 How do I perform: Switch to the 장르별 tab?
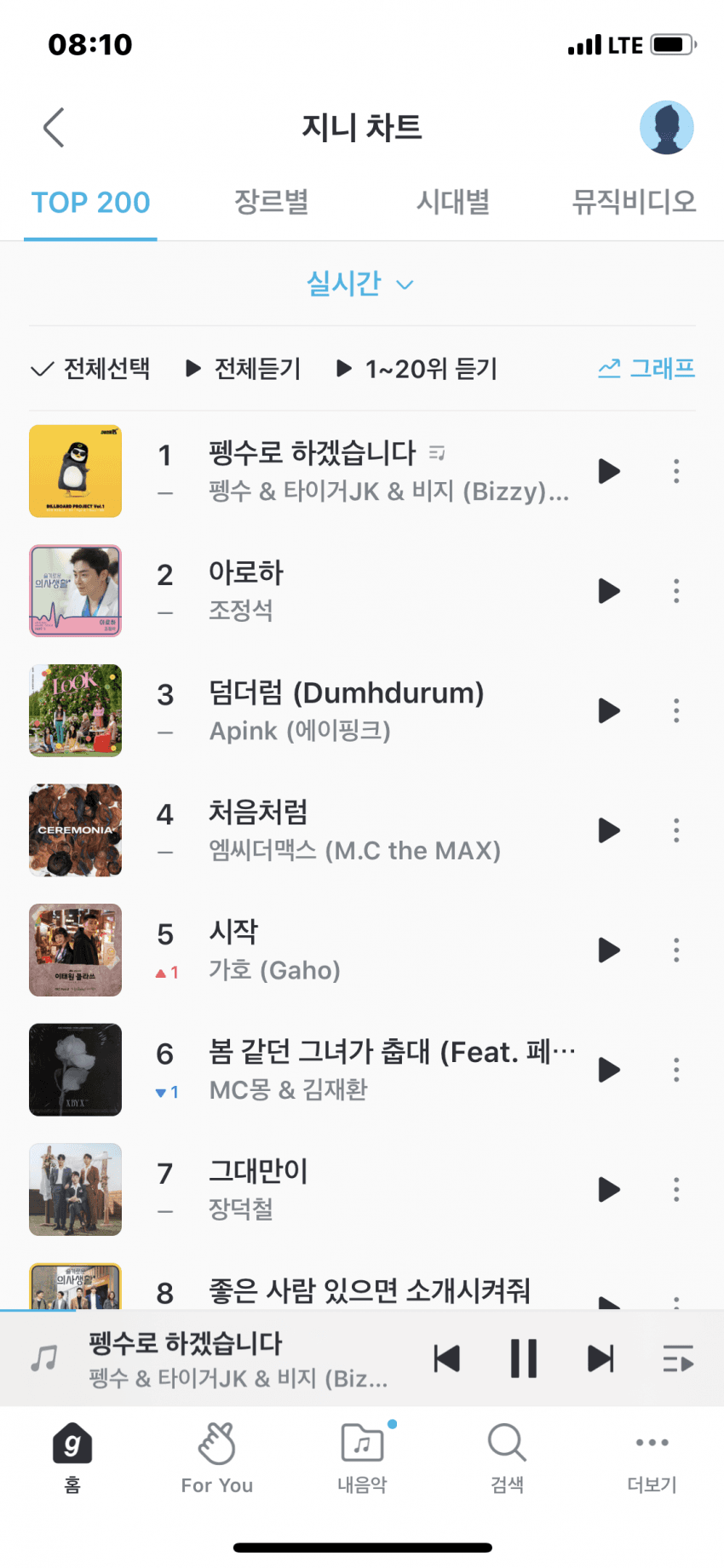pos(271,203)
